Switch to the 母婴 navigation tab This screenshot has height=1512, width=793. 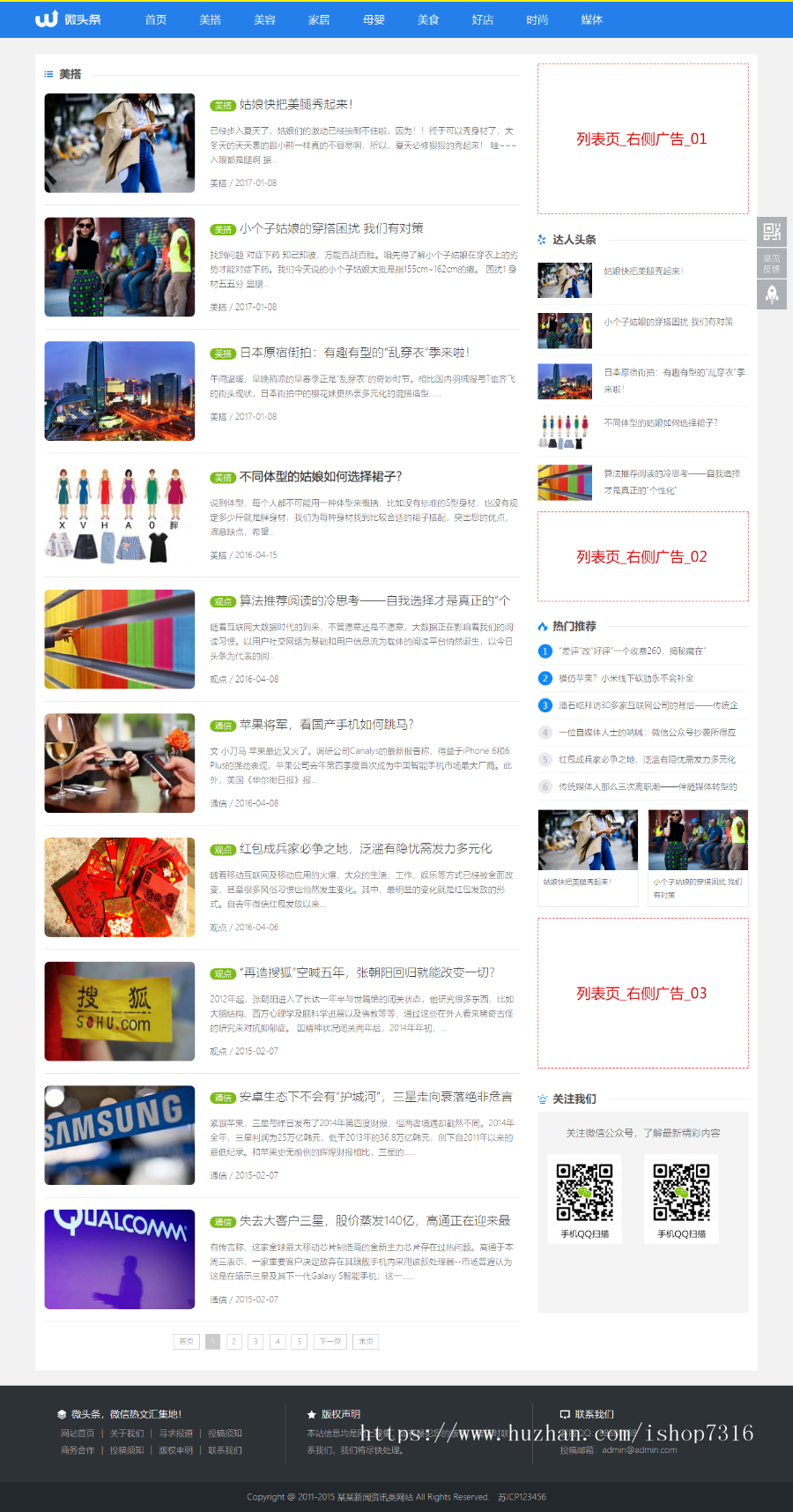tap(374, 19)
